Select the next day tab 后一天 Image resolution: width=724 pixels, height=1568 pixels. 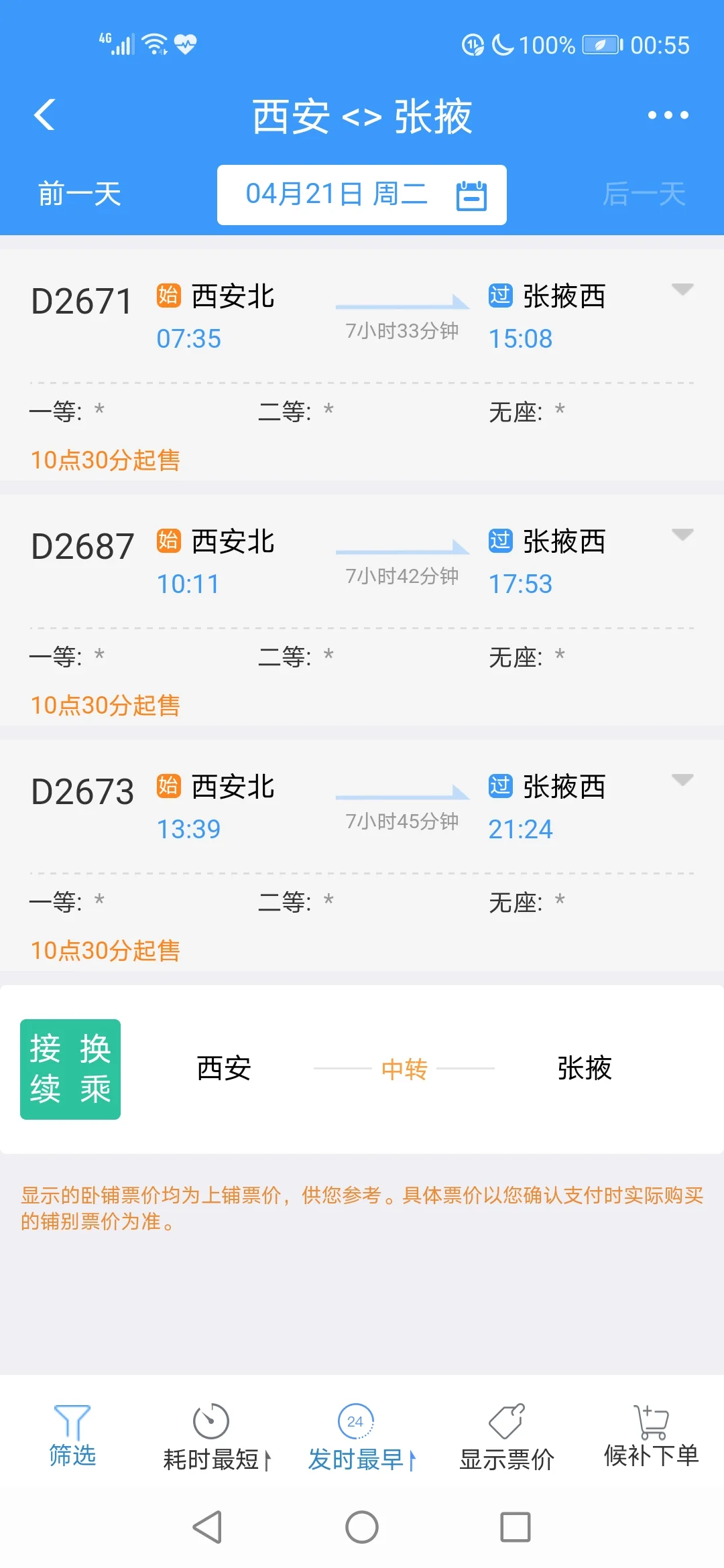pyautogui.click(x=644, y=195)
